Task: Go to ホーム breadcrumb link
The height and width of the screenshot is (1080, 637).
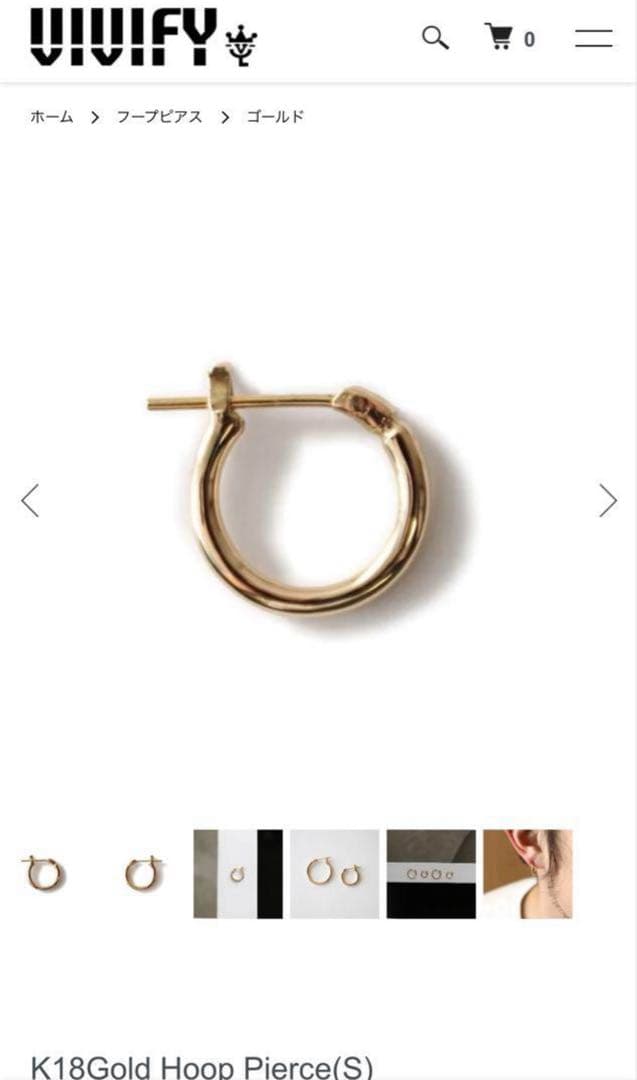Action: [x=52, y=117]
